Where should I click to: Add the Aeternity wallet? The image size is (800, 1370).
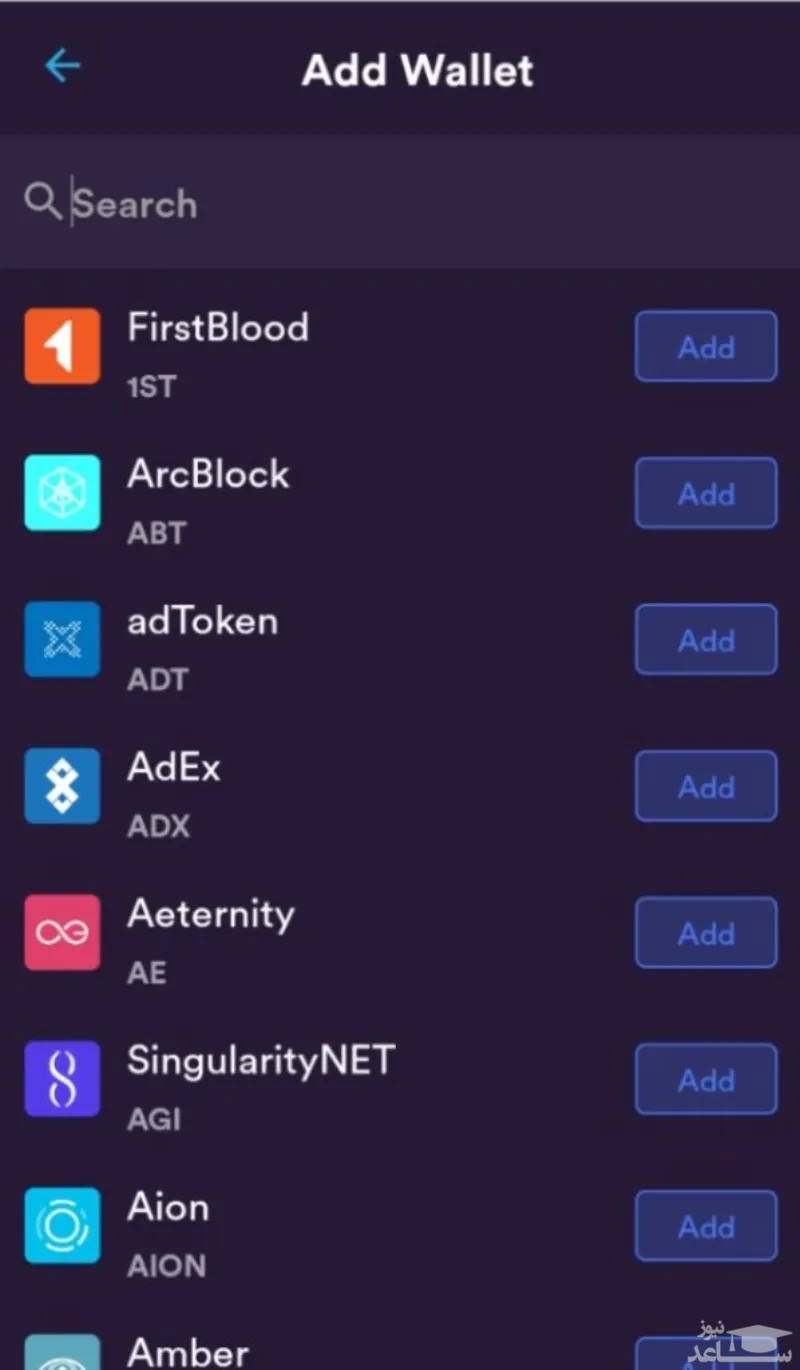705,933
